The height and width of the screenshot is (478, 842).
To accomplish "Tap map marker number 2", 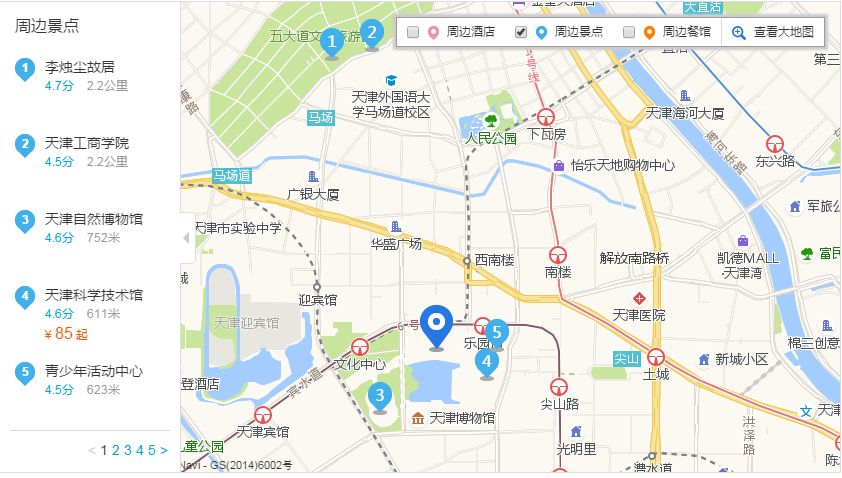I will coord(371,32).
